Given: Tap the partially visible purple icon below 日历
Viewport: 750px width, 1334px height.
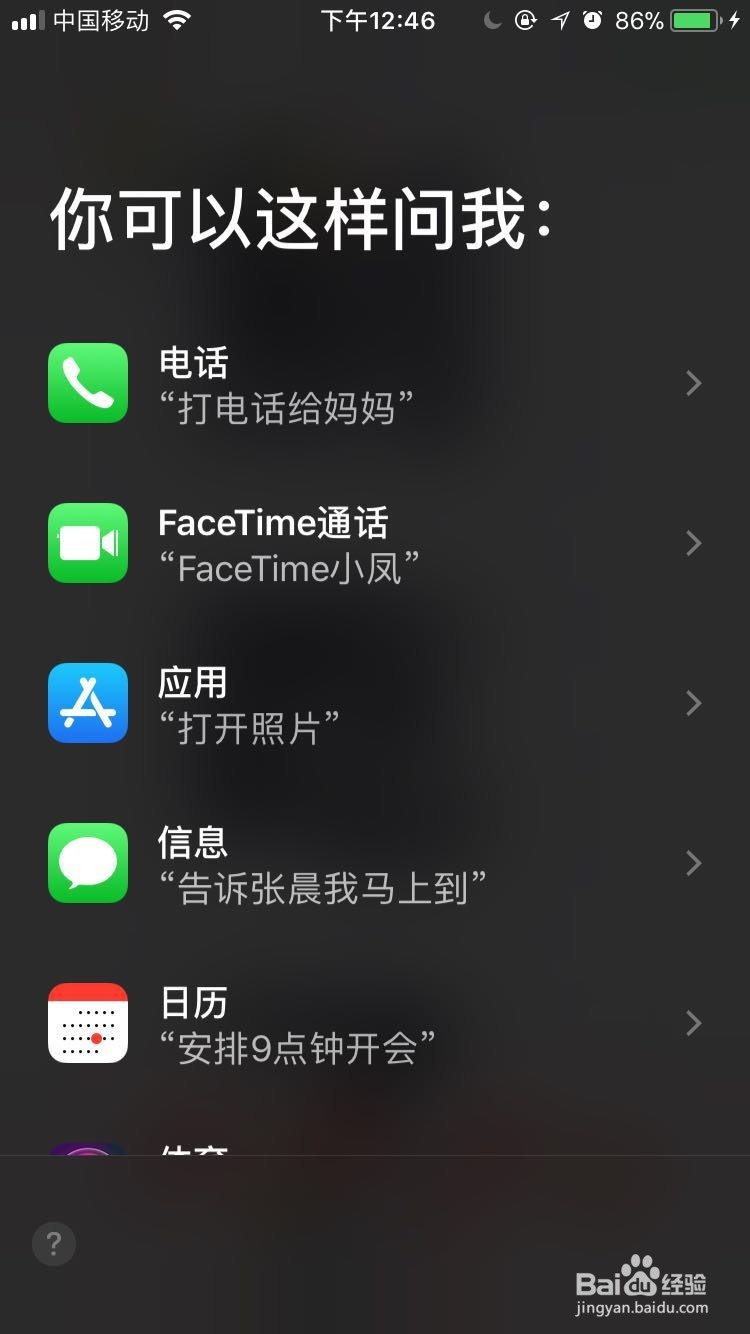Looking at the screenshot, I should click(88, 1150).
